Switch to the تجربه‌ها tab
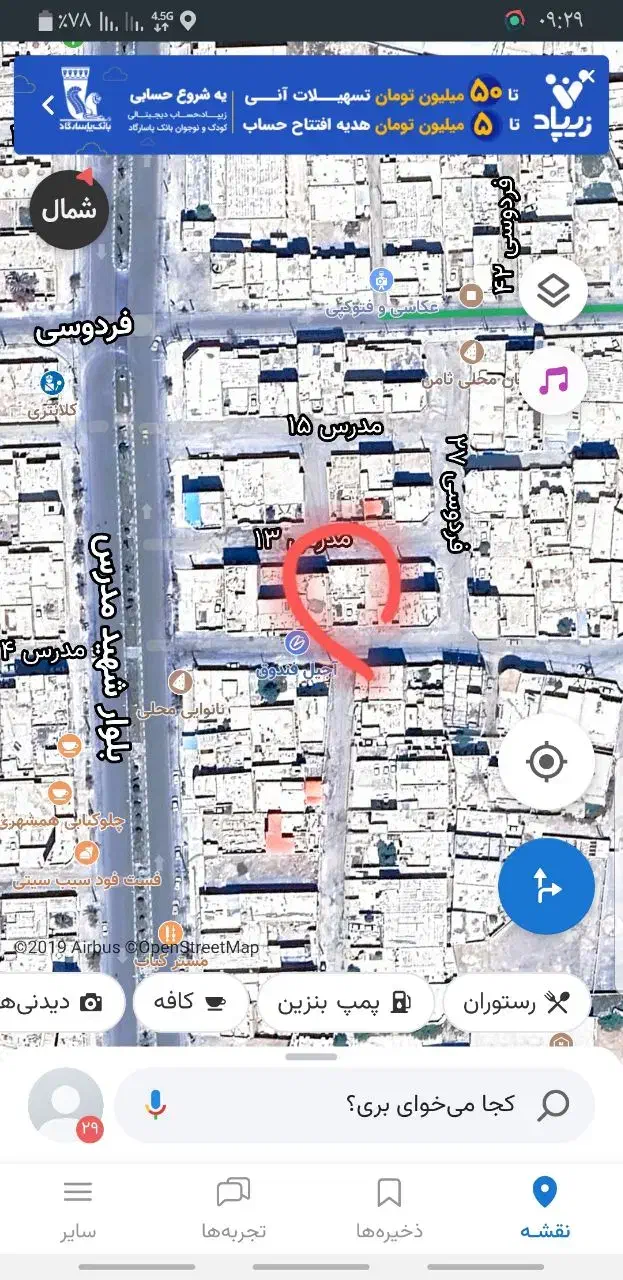The image size is (623, 1280). [233, 1209]
